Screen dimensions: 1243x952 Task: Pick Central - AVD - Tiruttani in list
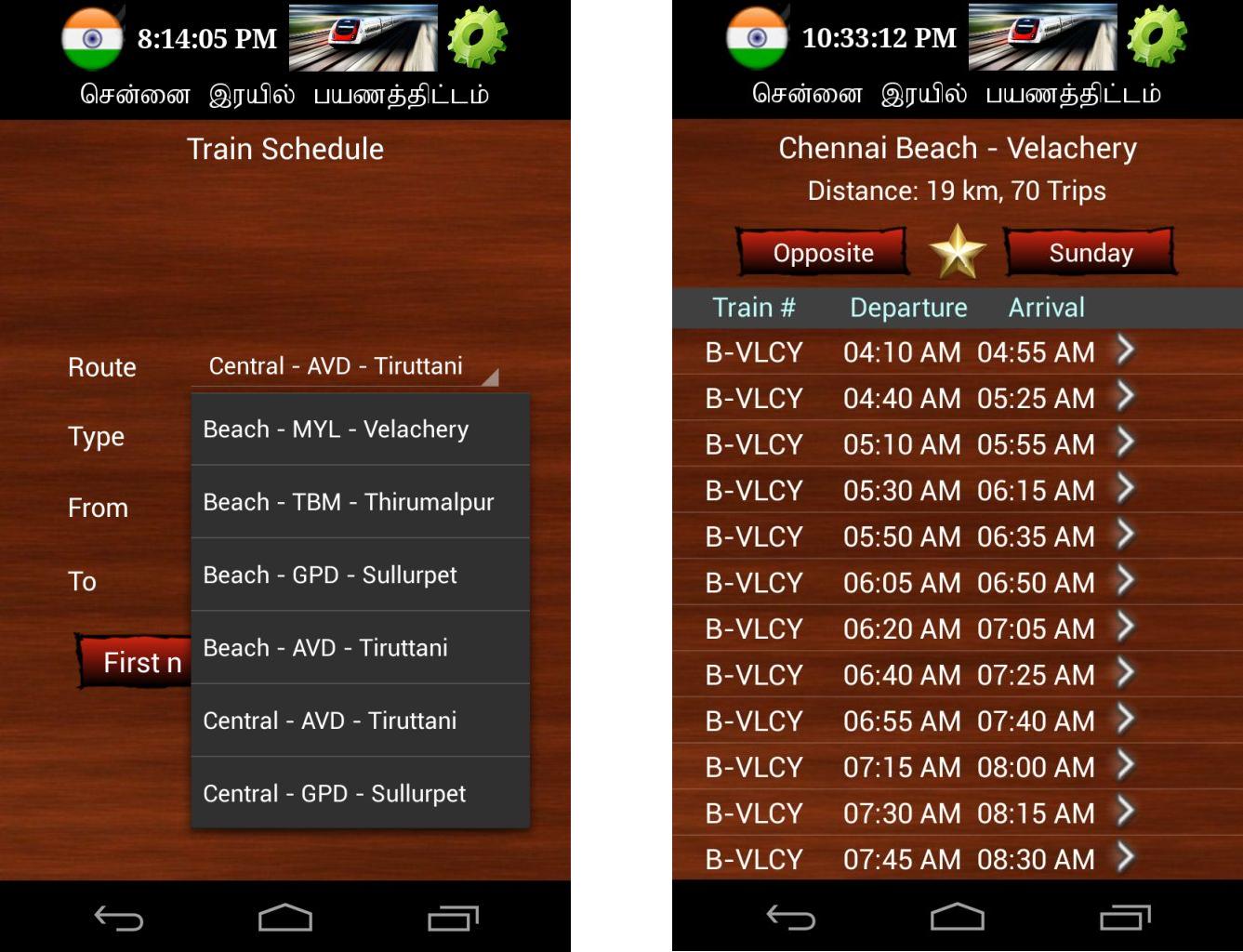pyautogui.click(x=360, y=721)
